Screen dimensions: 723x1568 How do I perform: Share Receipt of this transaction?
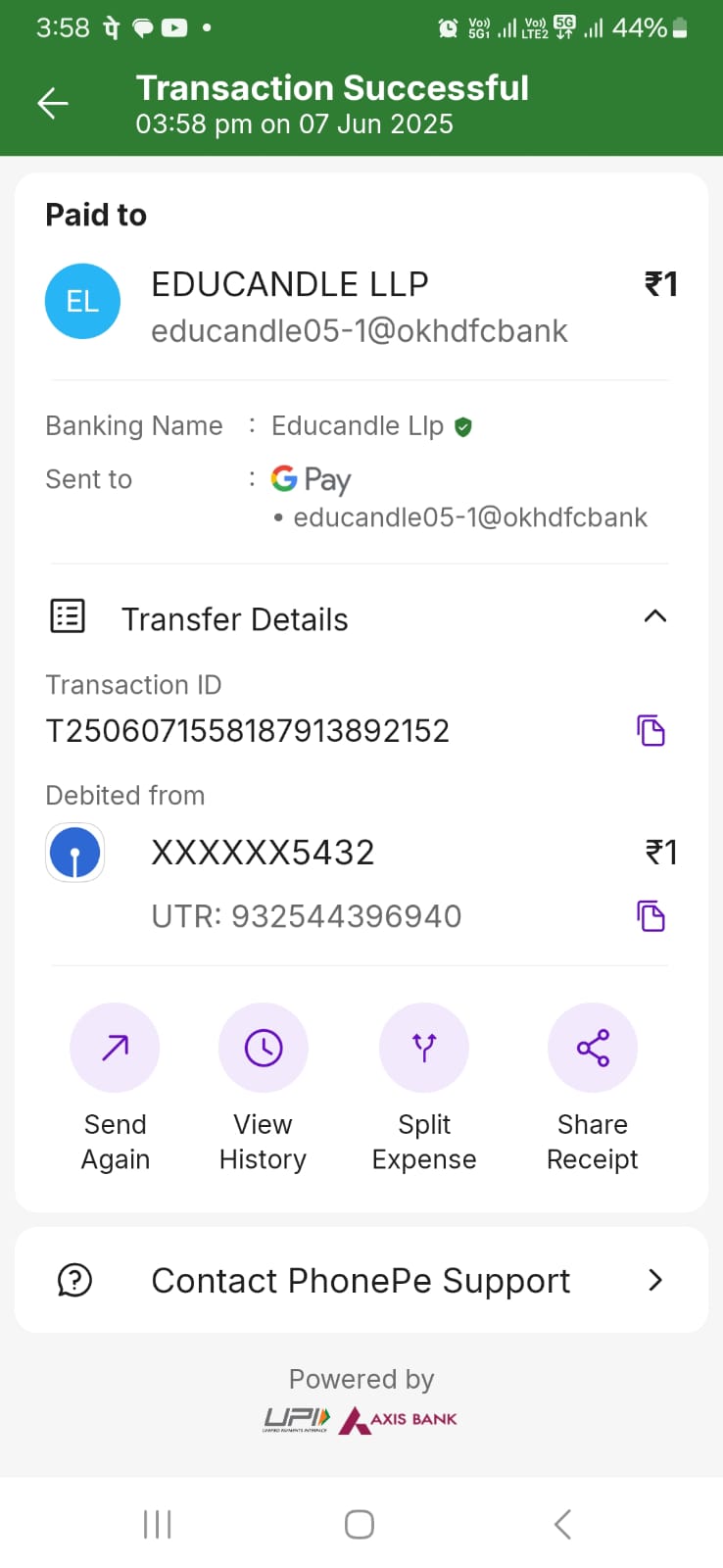(x=592, y=1049)
